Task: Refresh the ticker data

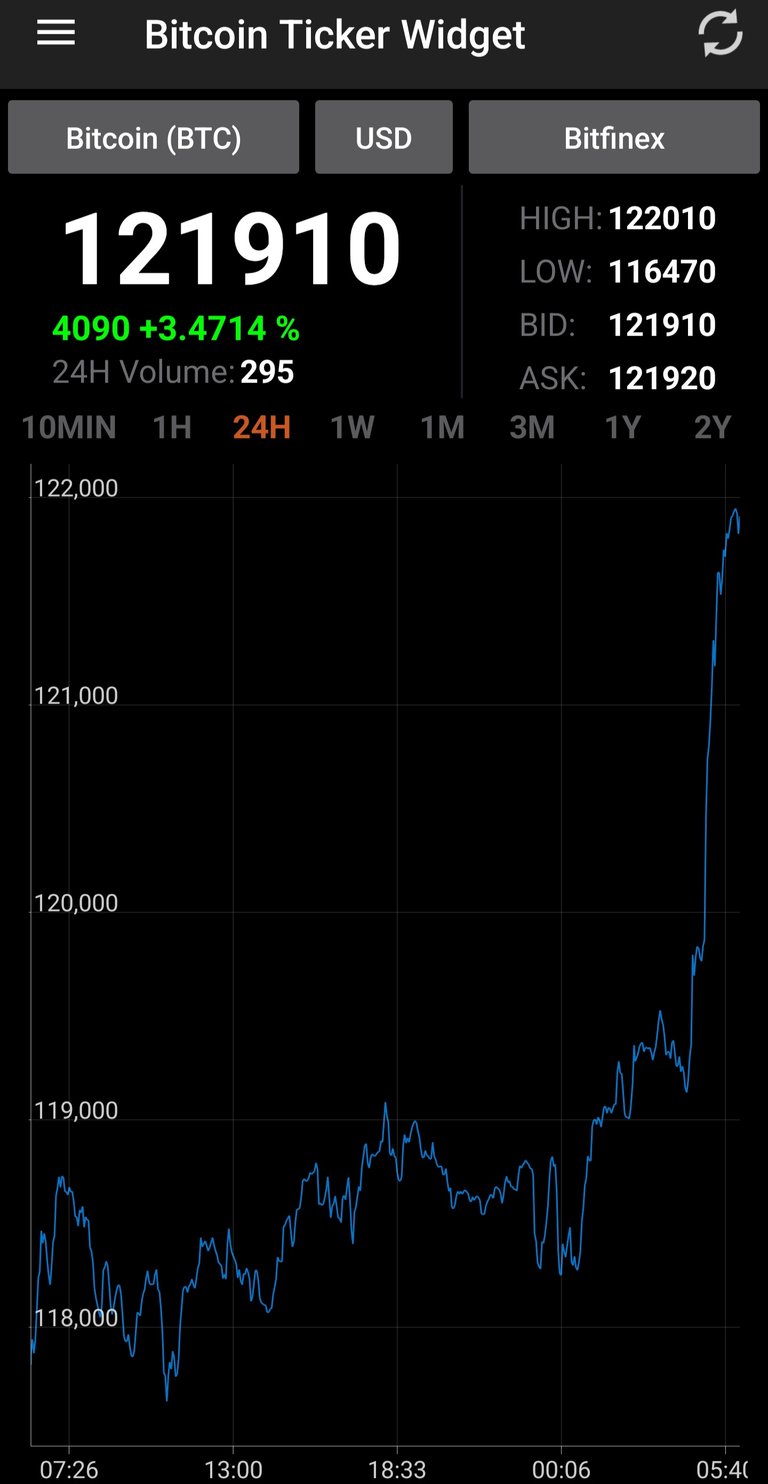Action: pyautogui.click(x=720, y=35)
